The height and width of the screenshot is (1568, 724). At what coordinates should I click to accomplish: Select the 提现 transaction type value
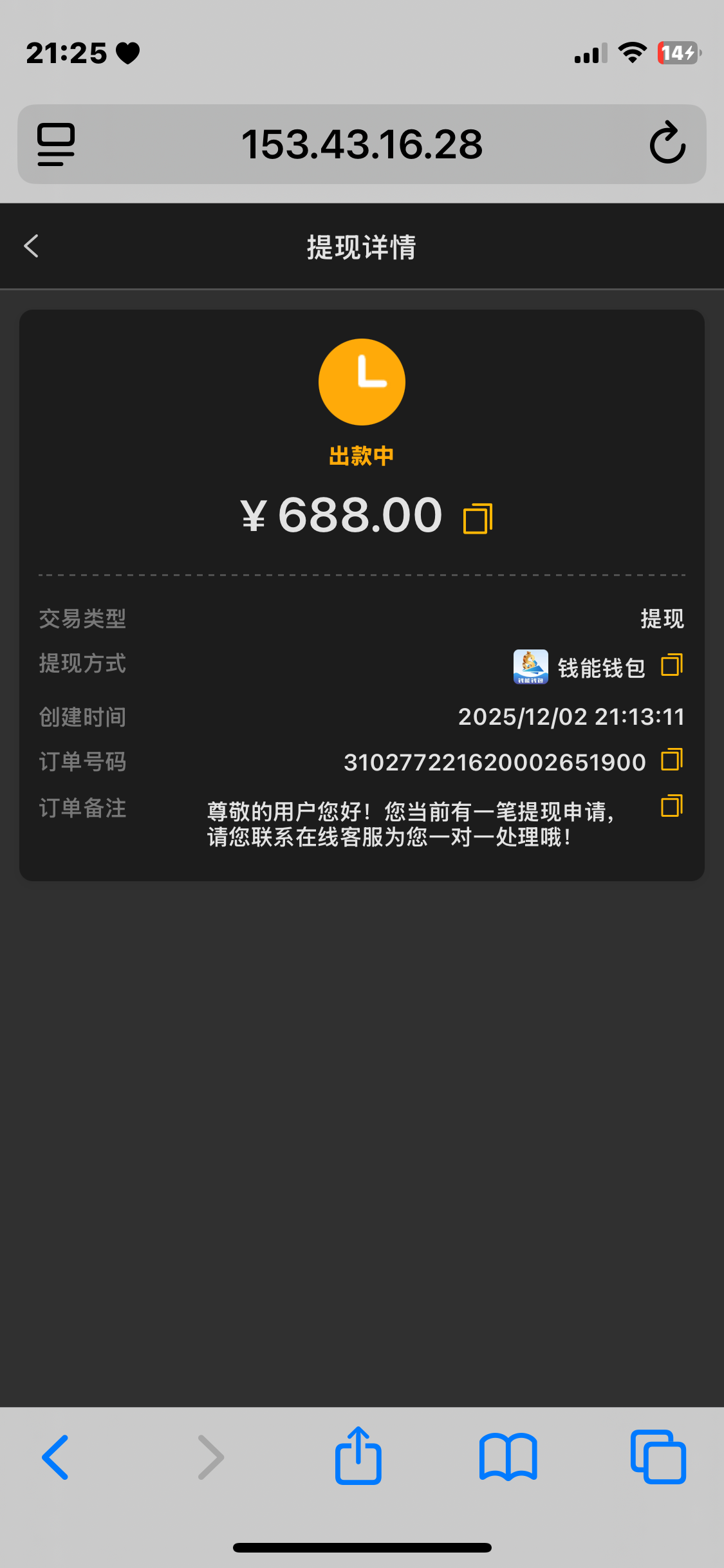662,619
